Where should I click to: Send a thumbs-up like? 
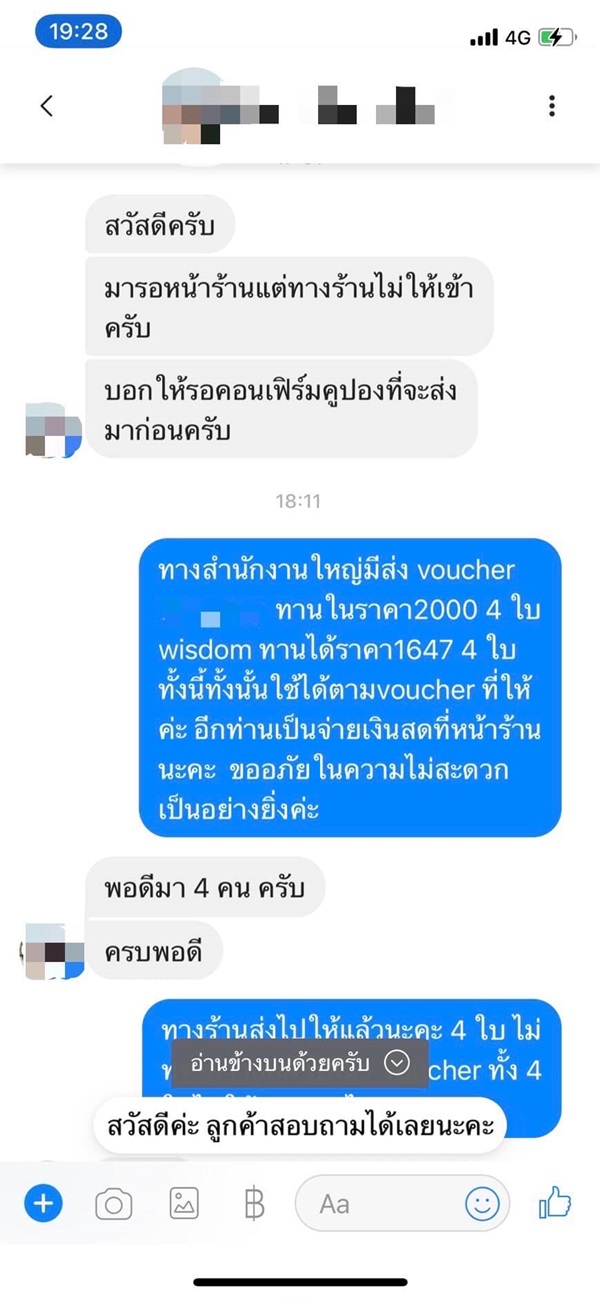554,1203
